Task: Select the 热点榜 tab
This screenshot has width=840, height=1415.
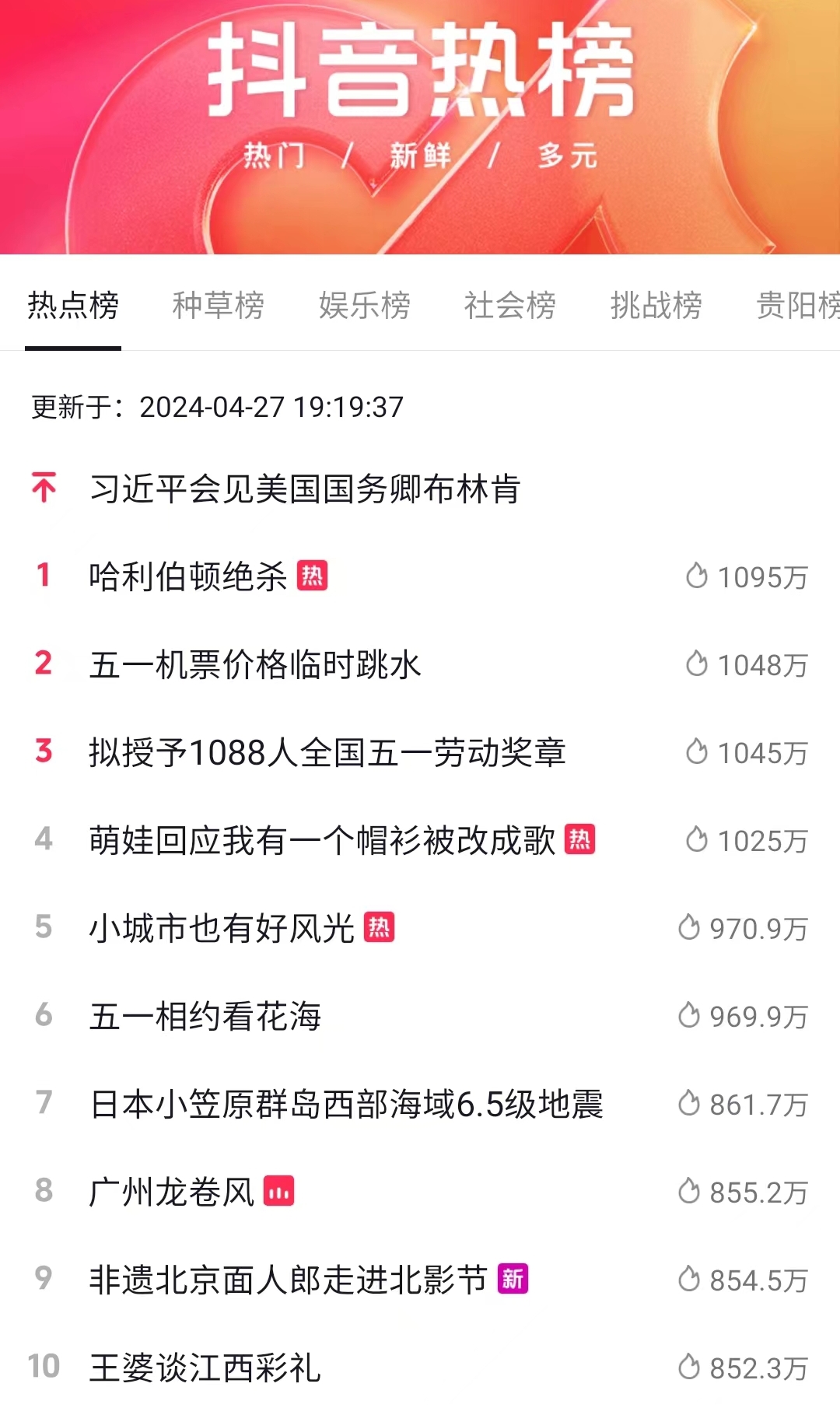Action: (73, 305)
